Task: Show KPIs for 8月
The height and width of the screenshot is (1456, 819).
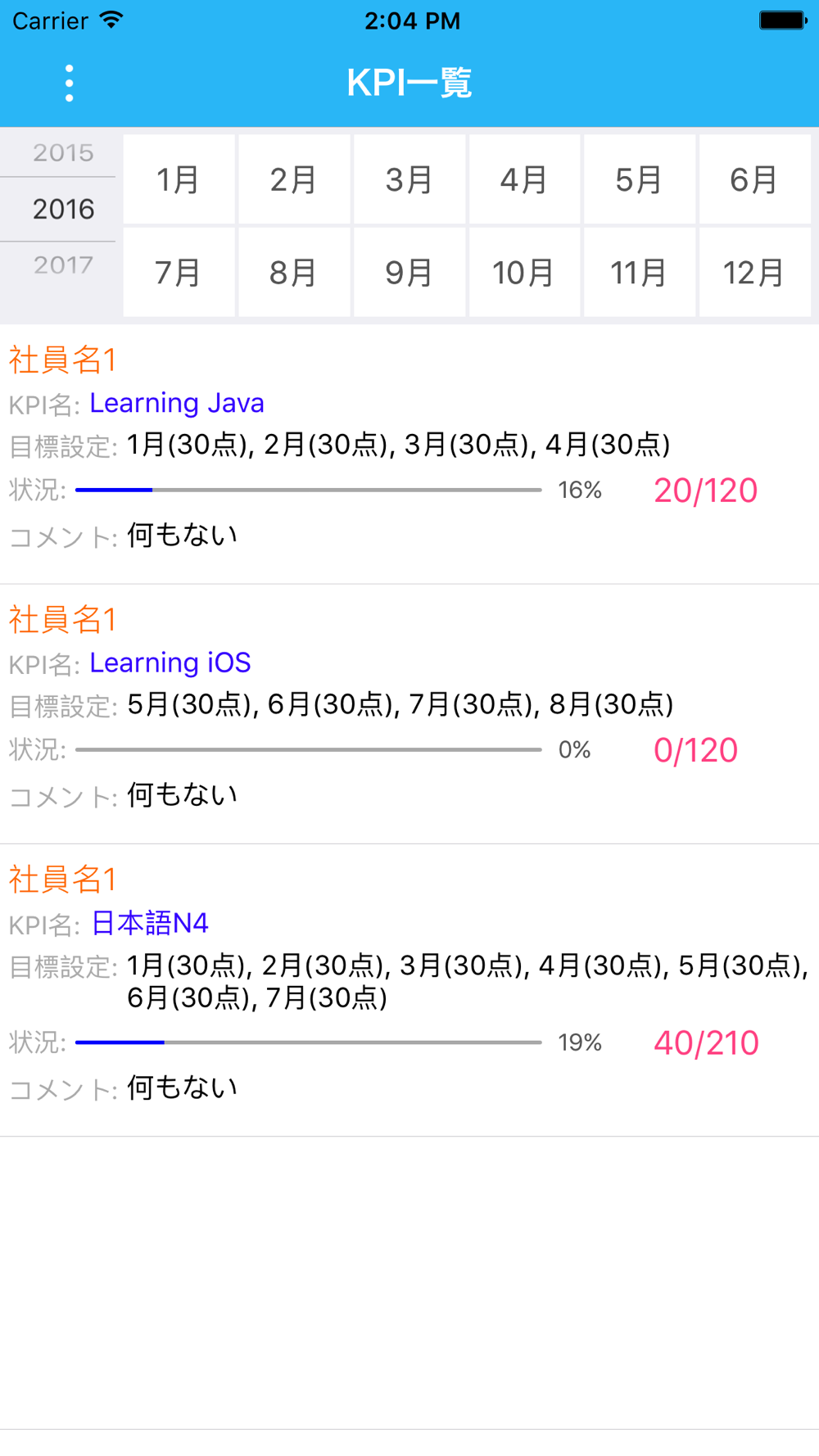Action: click(294, 272)
